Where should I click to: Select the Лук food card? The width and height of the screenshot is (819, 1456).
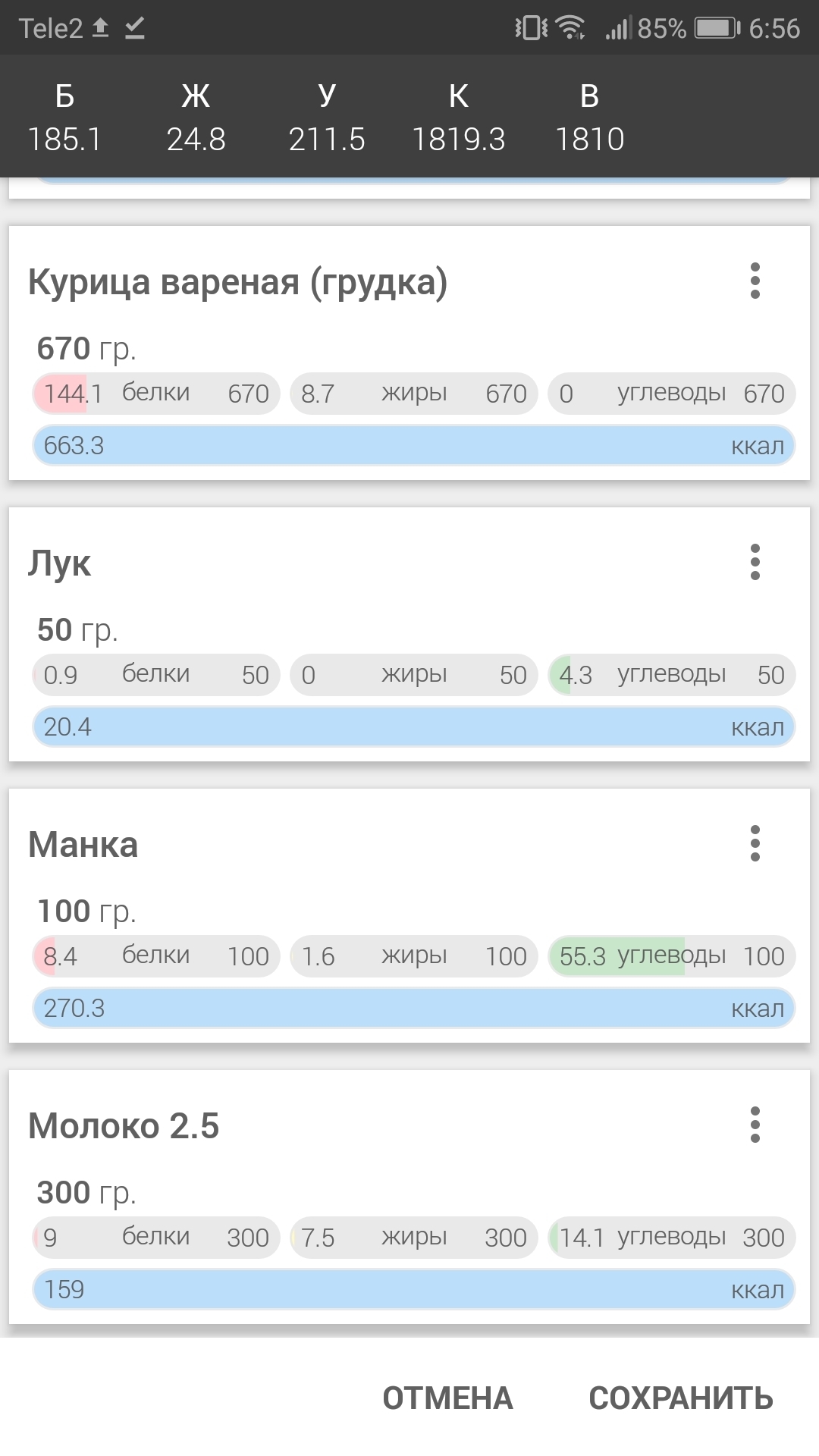59,564
